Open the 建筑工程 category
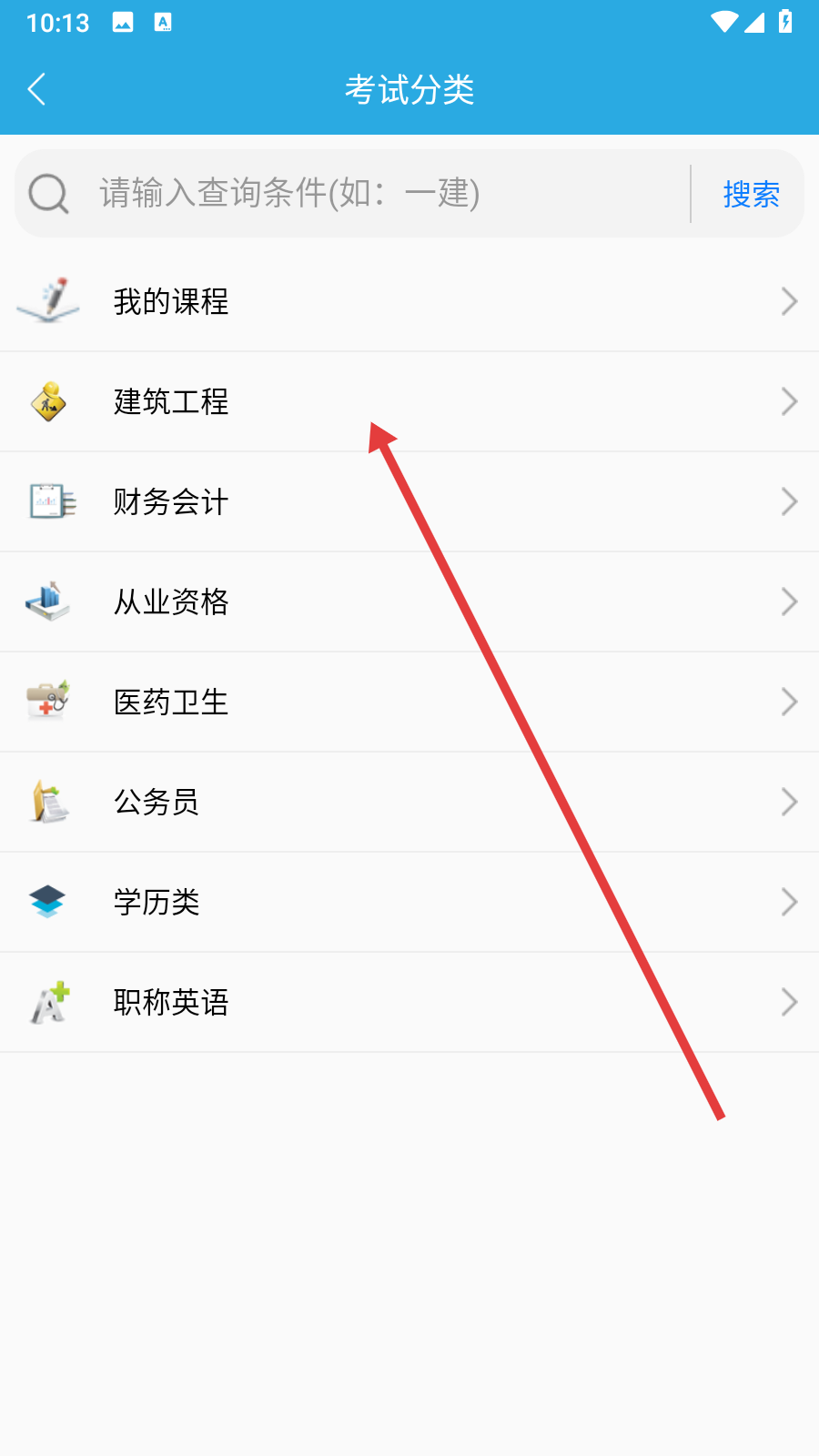819x1456 pixels. click(x=409, y=401)
